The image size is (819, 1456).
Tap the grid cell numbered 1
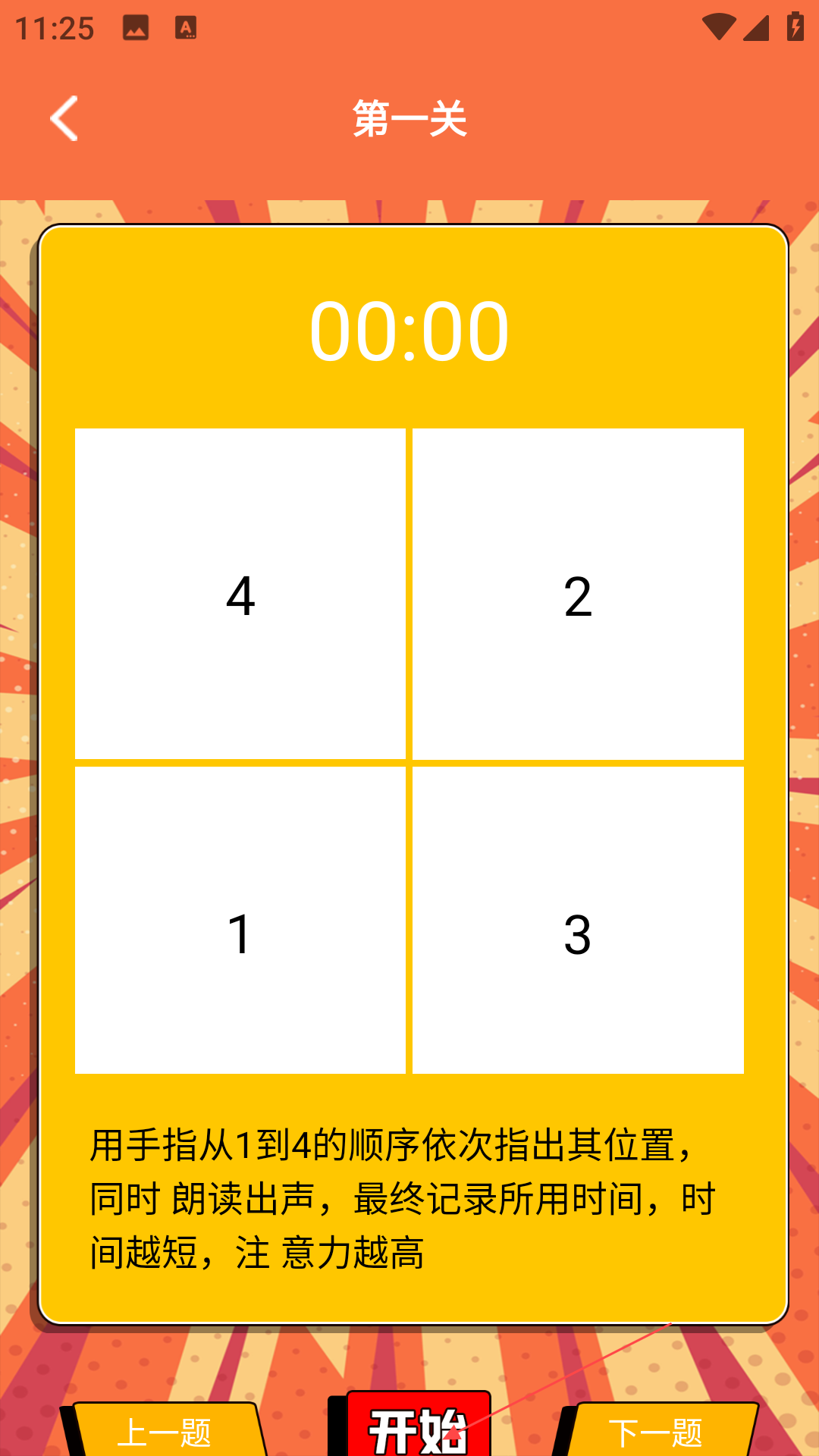(x=240, y=920)
